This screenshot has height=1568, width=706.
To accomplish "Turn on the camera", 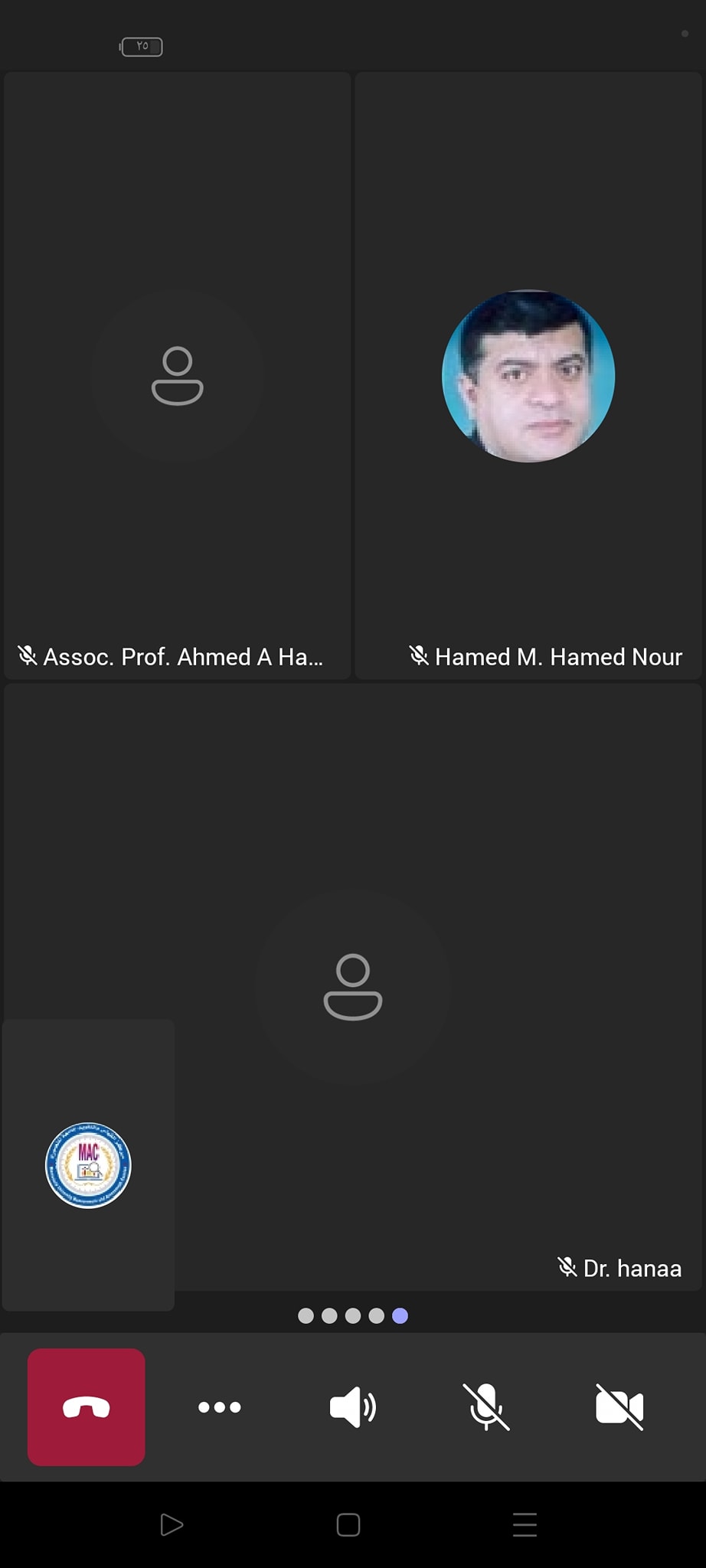I will pos(619,1407).
